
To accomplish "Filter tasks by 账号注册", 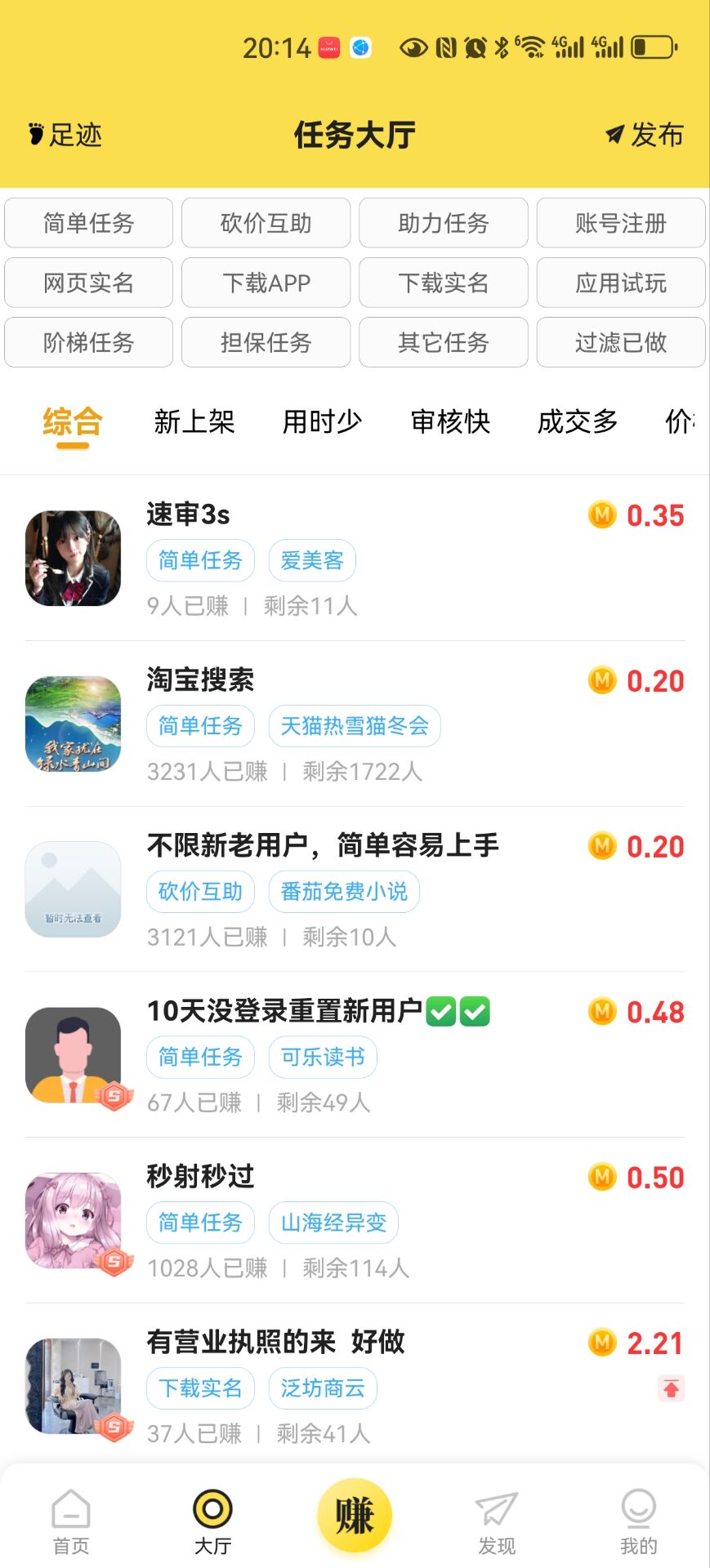I will click(x=620, y=223).
